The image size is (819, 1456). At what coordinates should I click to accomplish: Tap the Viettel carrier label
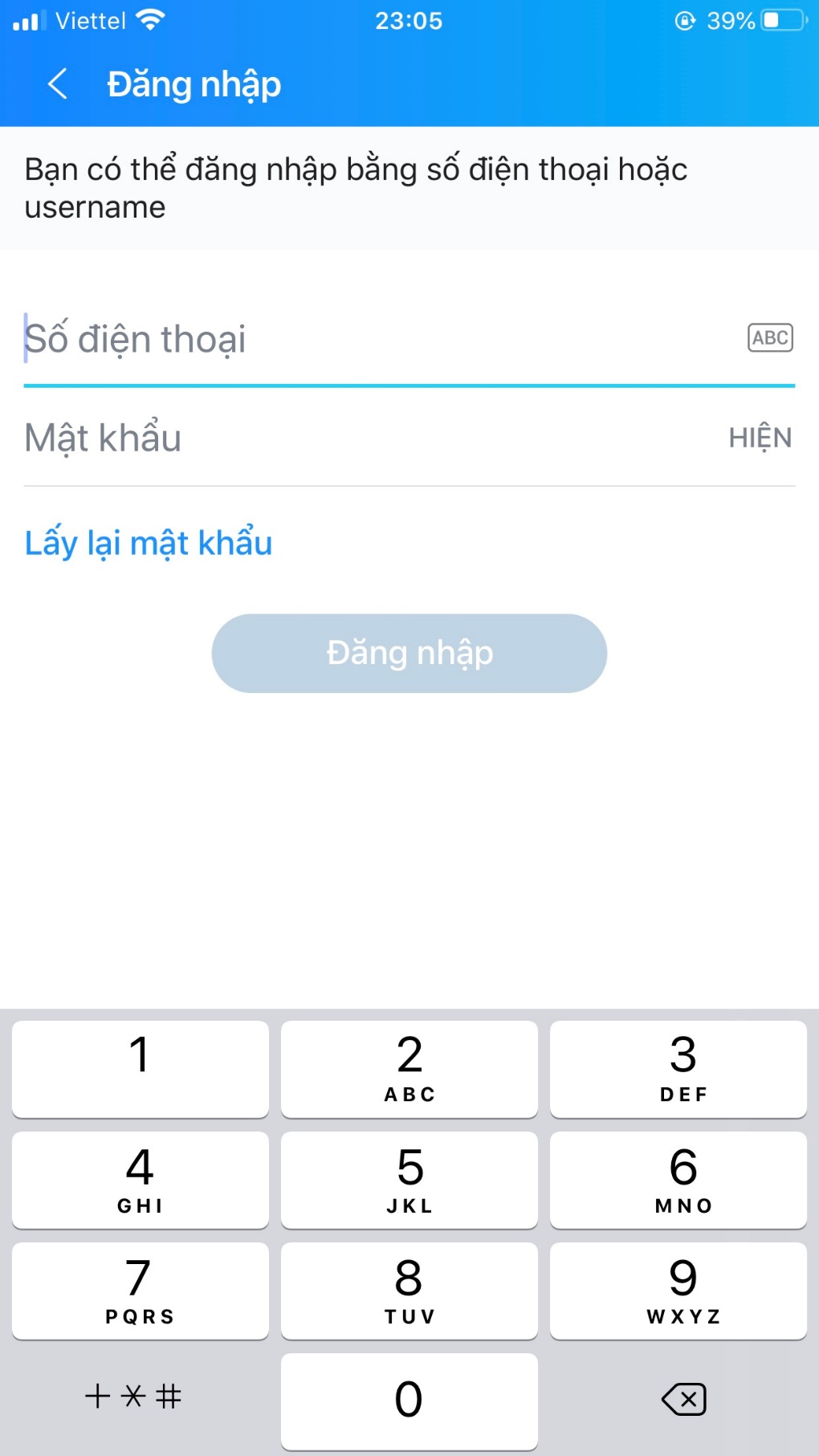click(x=92, y=21)
